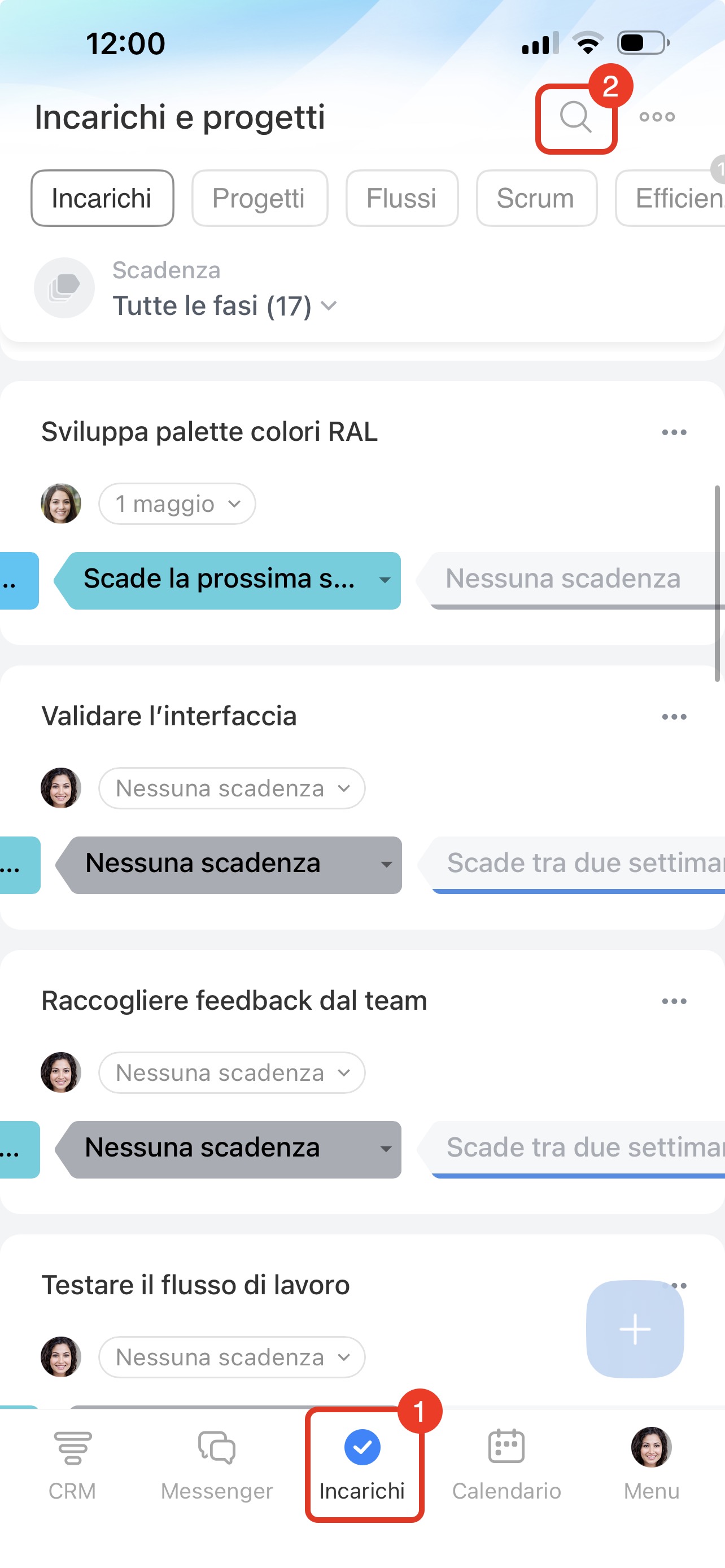Set deadline chip for Testare il flusso di lavoro
Screen dimensions: 725x1568
[232, 1357]
